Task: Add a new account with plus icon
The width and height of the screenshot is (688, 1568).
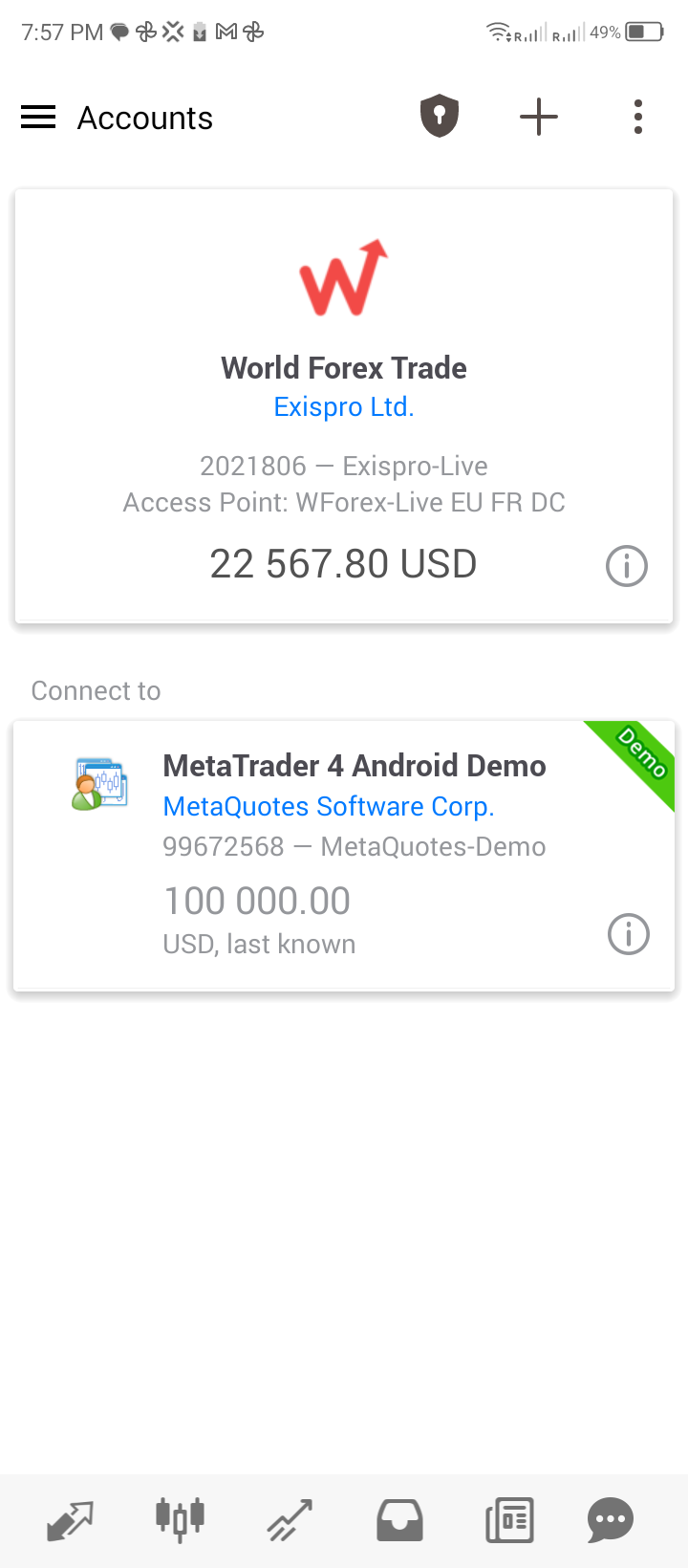Action: (539, 118)
